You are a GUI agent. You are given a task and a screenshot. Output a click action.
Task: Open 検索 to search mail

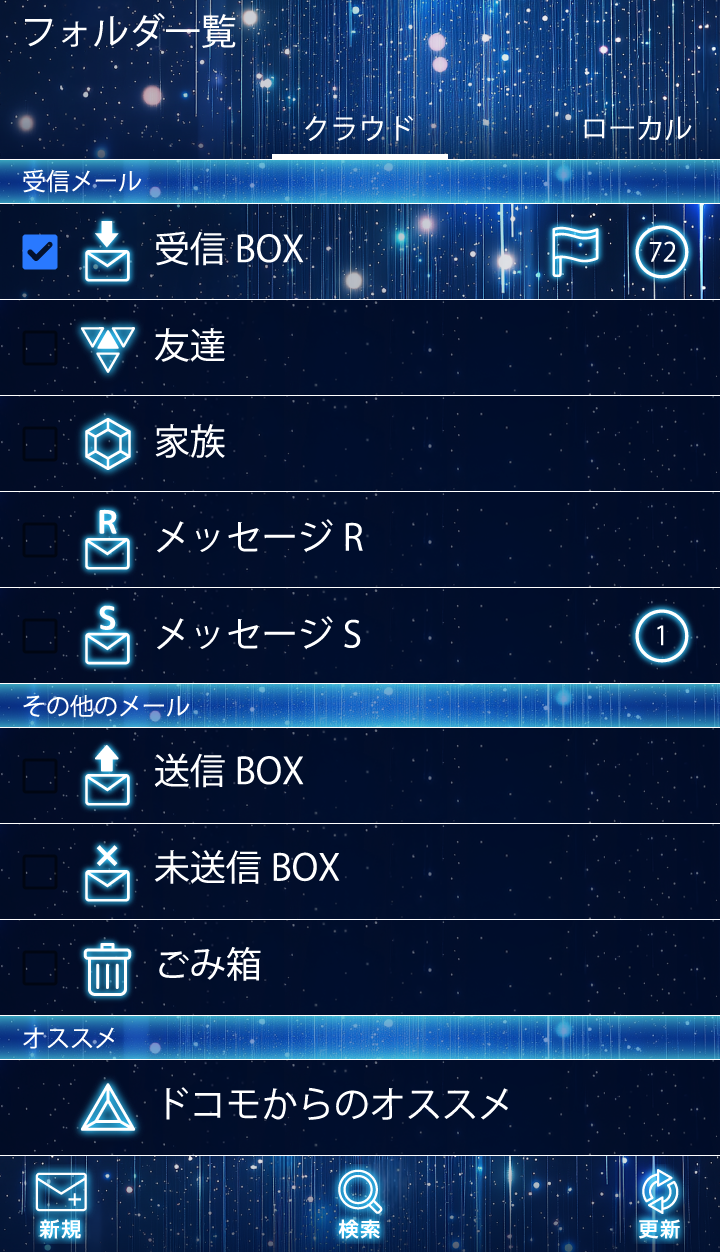tap(359, 1205)
